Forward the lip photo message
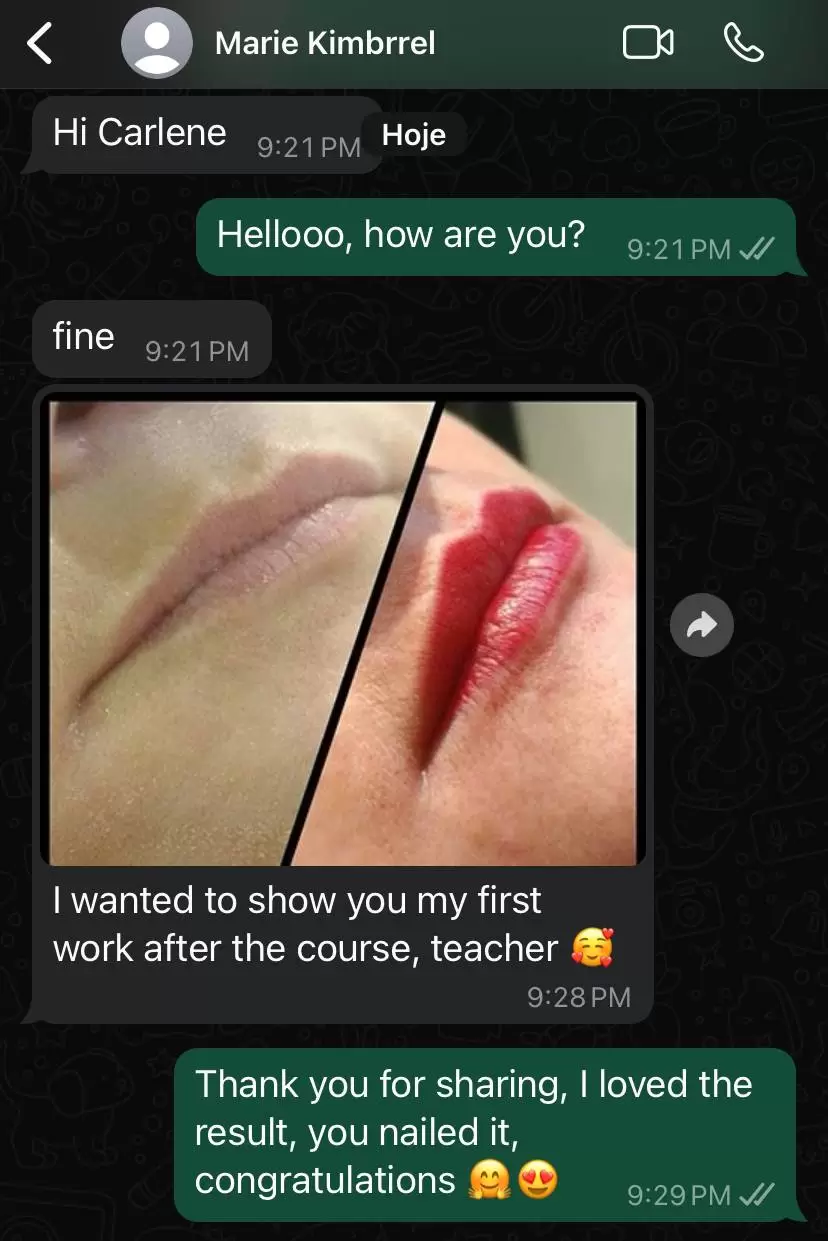This screenshot has height=1241, width=828. [x=701, y=626]
